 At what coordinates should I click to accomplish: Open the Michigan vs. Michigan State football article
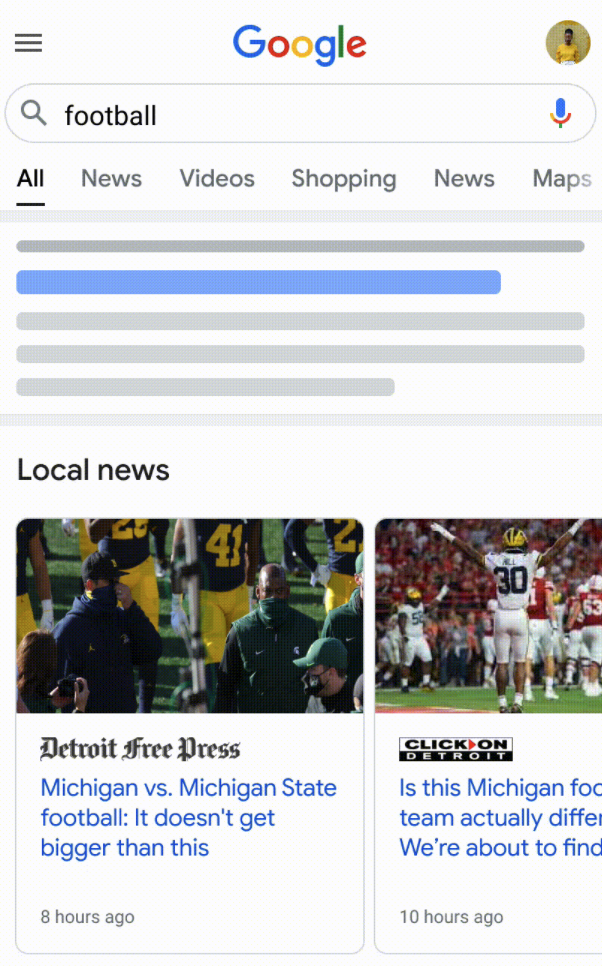[188, 817]
